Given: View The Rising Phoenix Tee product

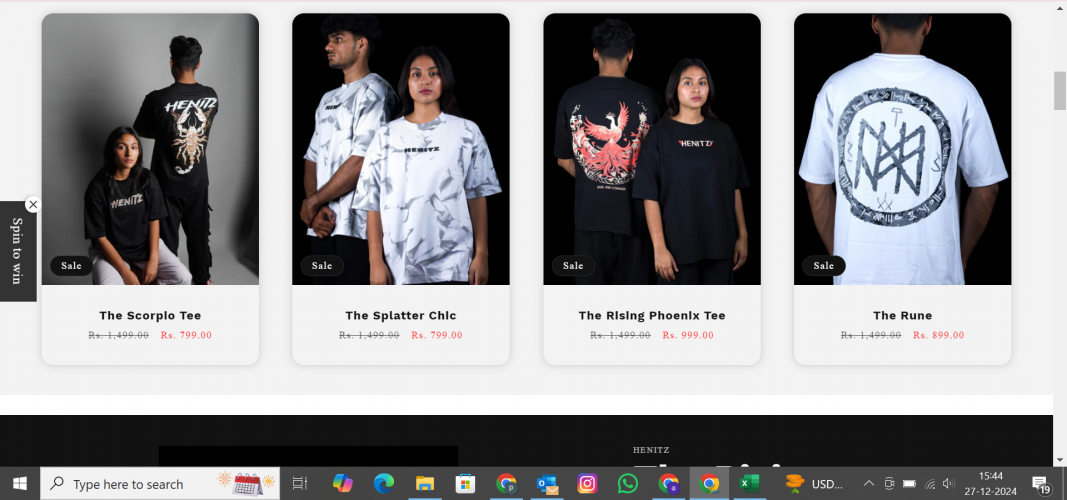Looking at the screenshot, I should coord(651,315).
